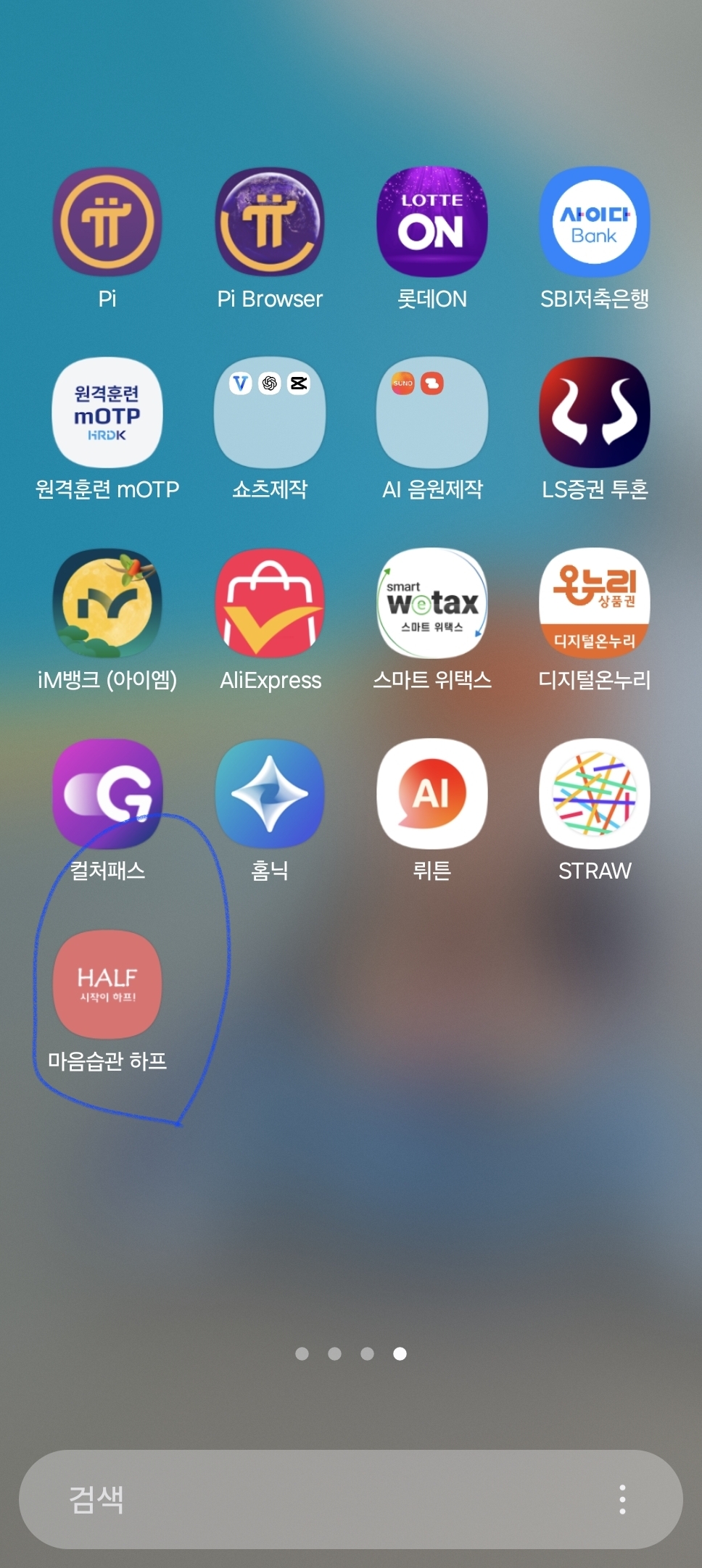Open 뤼튼 AI app
Image resolution: width=702 pixels, height=1568 pixels.
(x=431, y=794)
